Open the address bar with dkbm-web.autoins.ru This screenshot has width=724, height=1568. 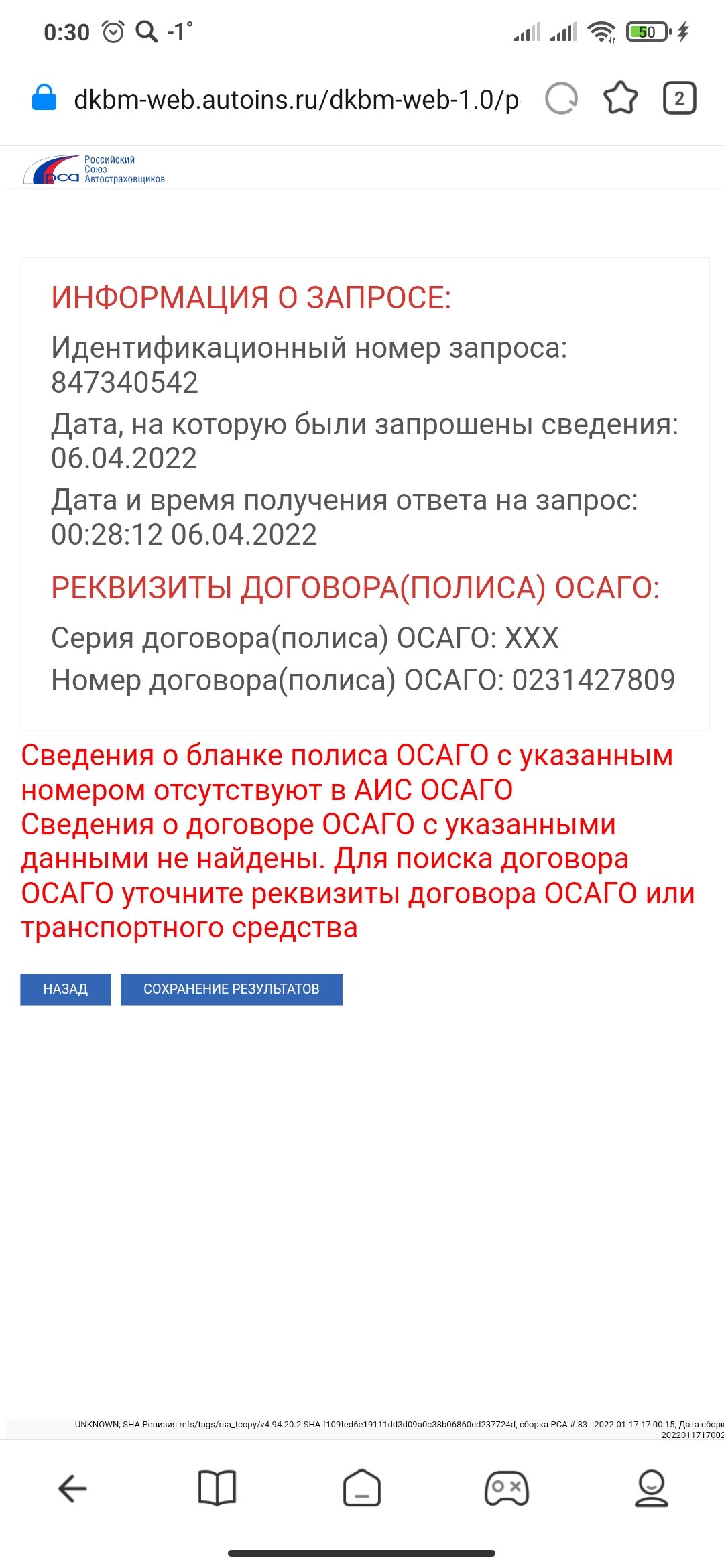(296, 99)
